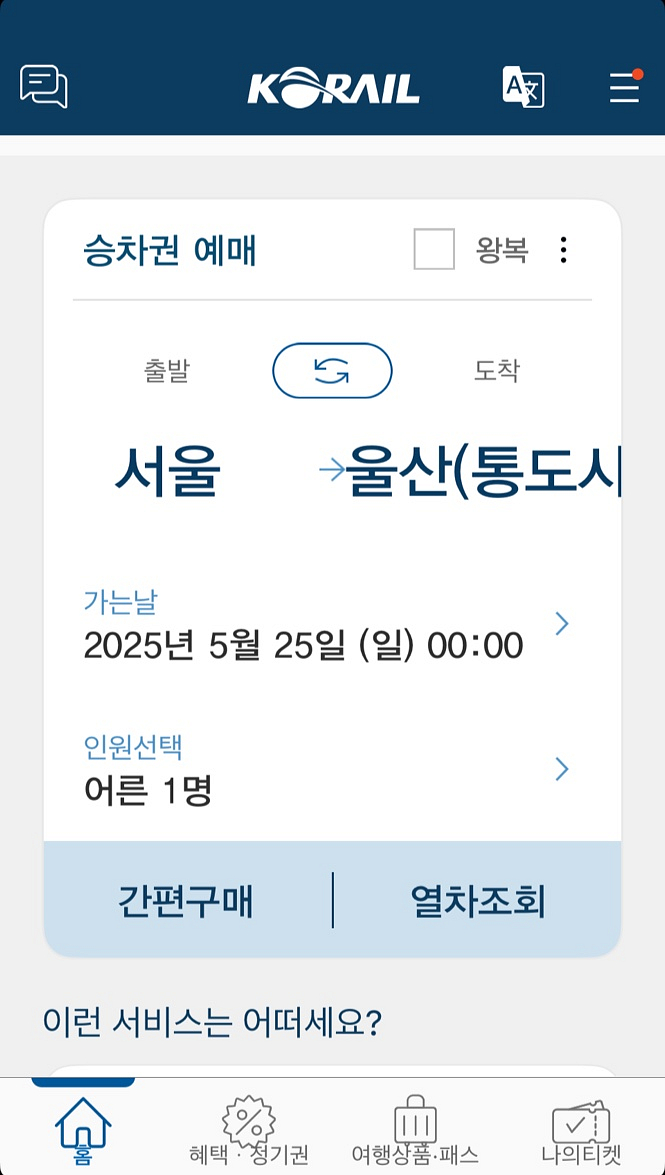
Task: Change the departure station 서울
Action: 167,472
